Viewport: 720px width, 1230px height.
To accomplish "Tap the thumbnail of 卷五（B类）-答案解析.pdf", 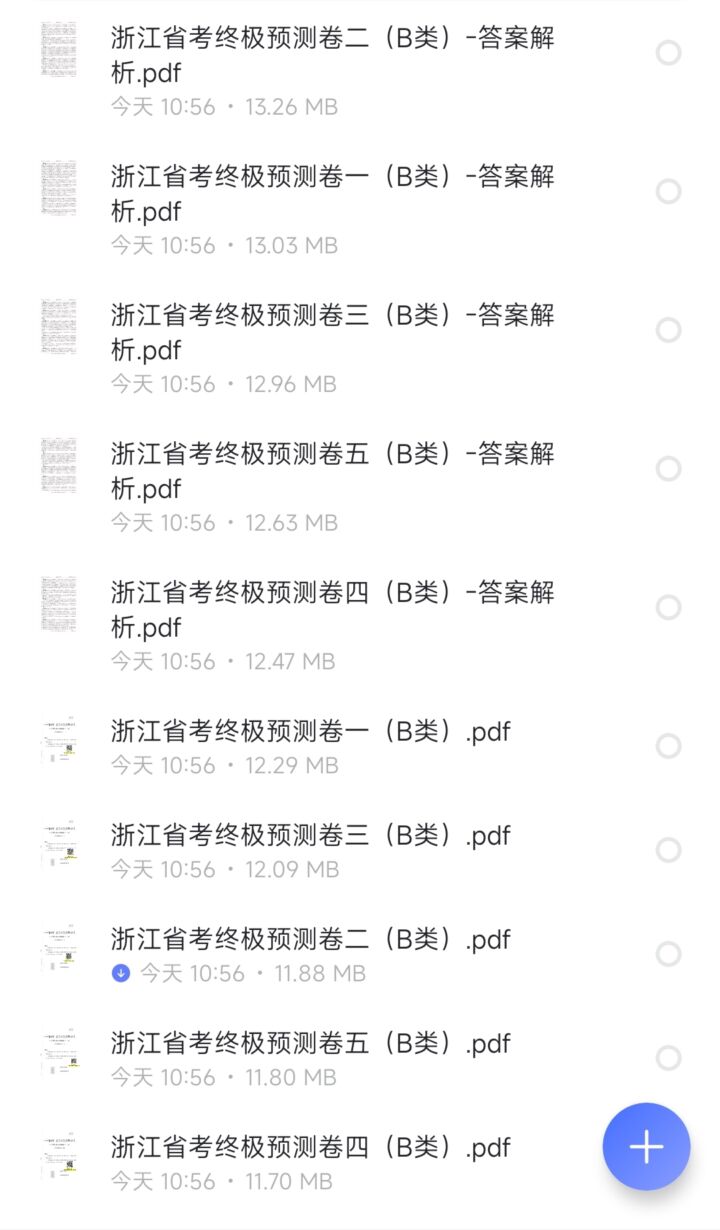I will 57,466.
